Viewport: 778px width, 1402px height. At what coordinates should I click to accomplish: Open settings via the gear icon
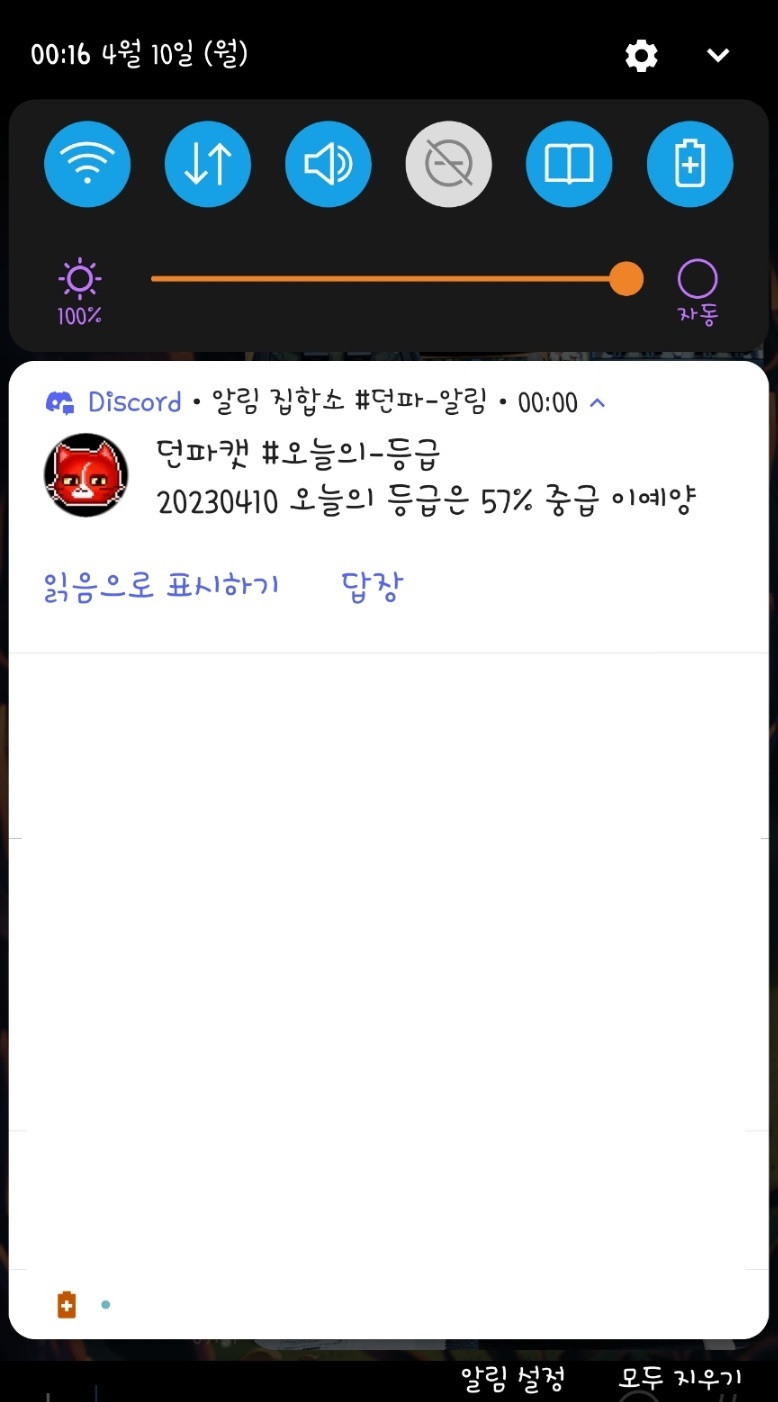tap(641, 55)
